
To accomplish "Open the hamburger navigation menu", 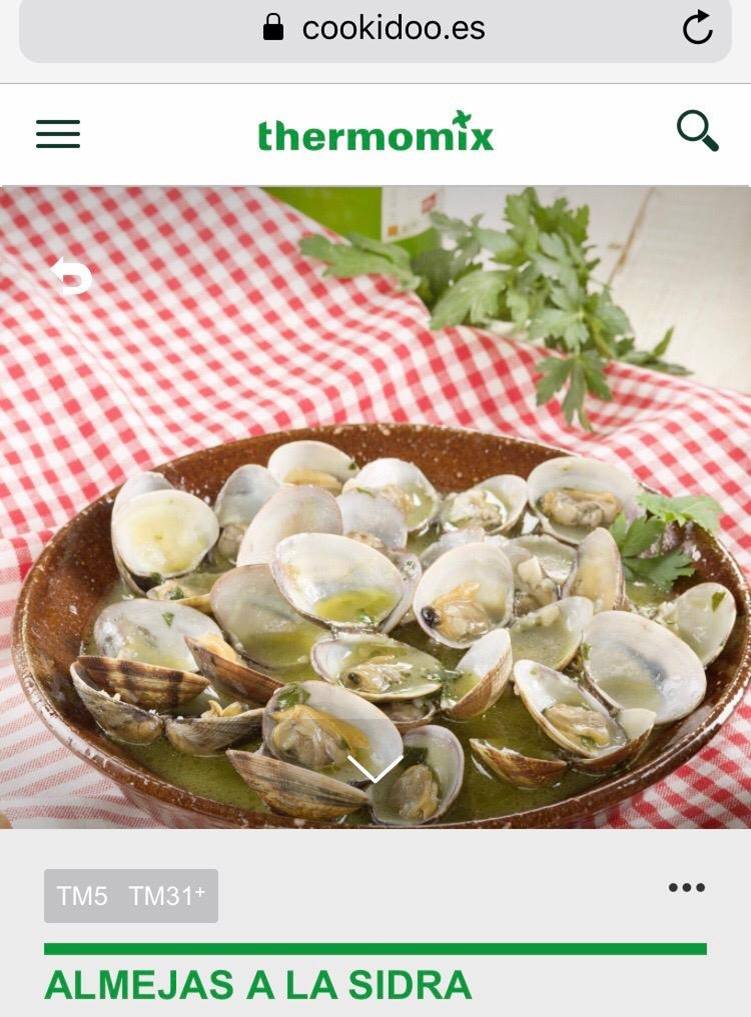I will tap(58, 134).
